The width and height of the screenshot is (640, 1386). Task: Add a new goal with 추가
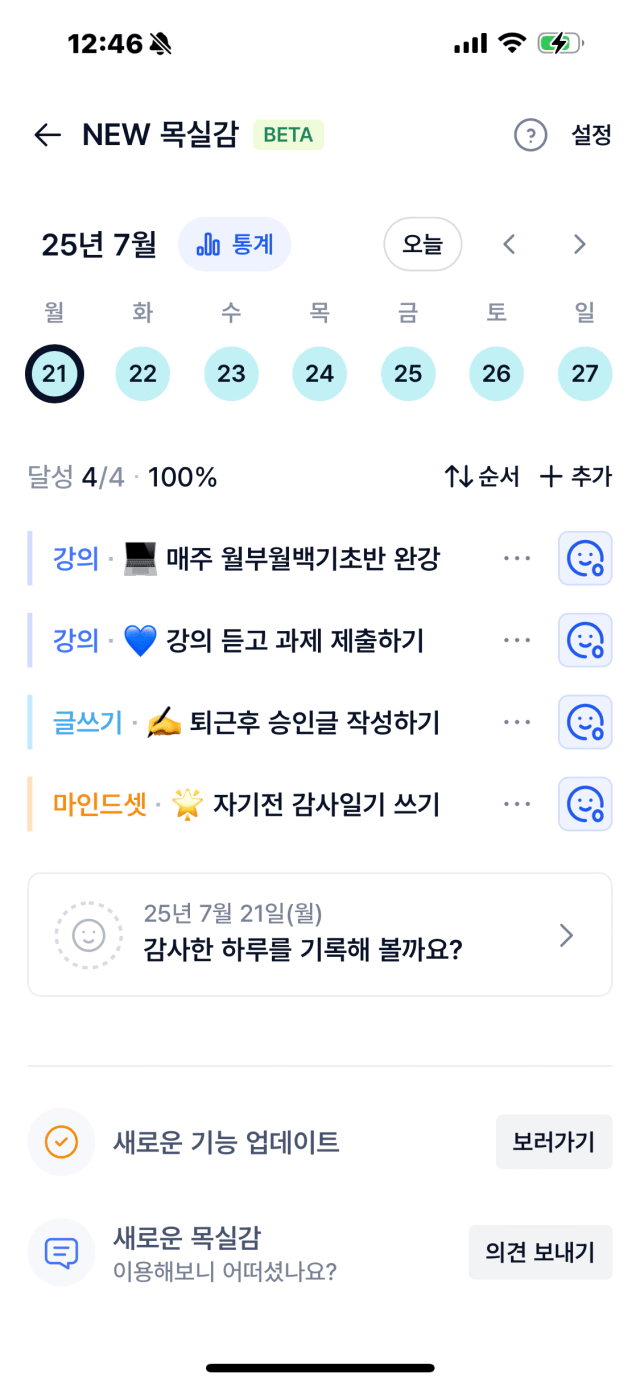pyautogui.click(x=575, y=477)
